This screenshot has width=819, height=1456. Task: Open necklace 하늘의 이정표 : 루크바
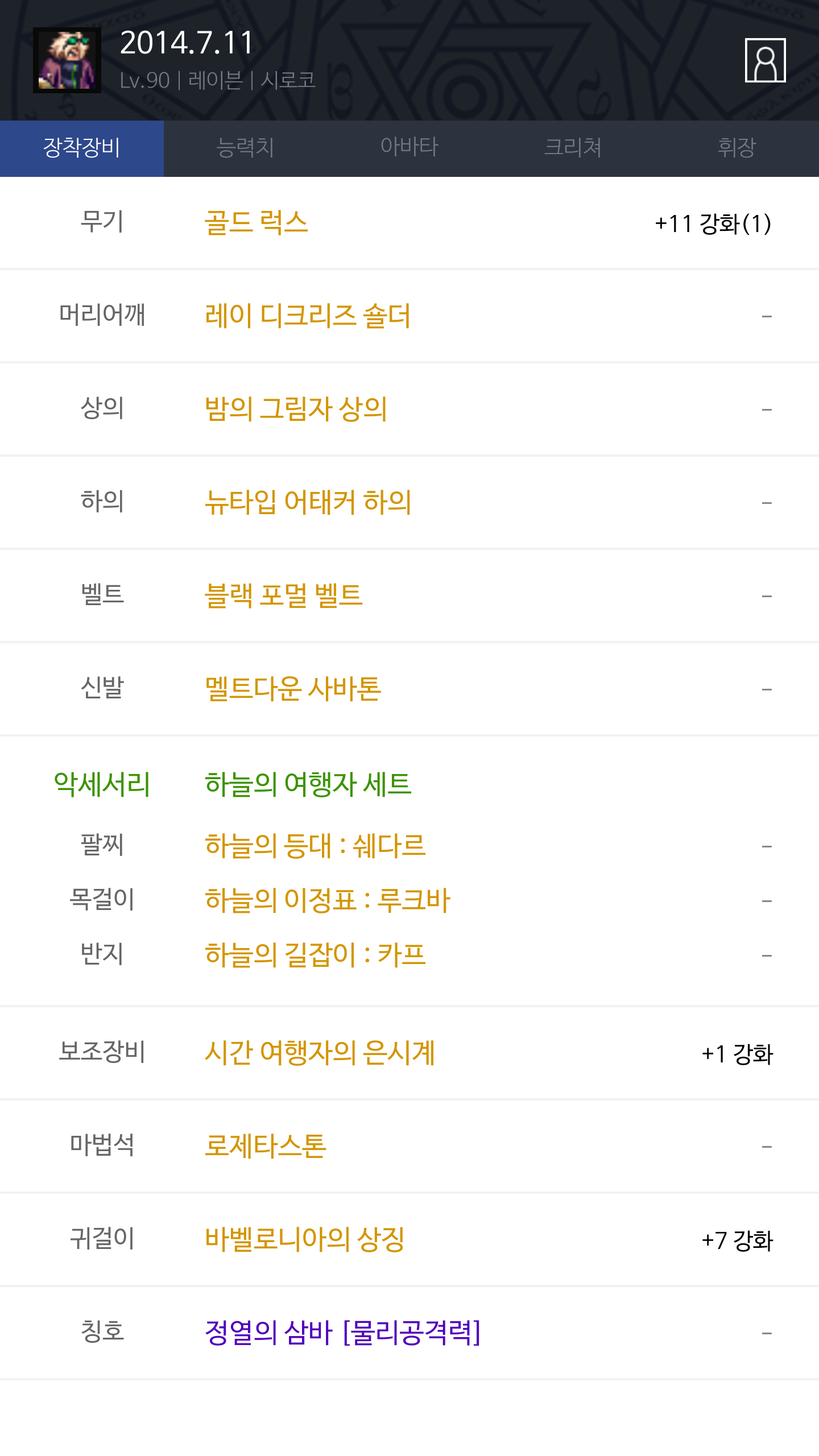(x=327, y=901)
